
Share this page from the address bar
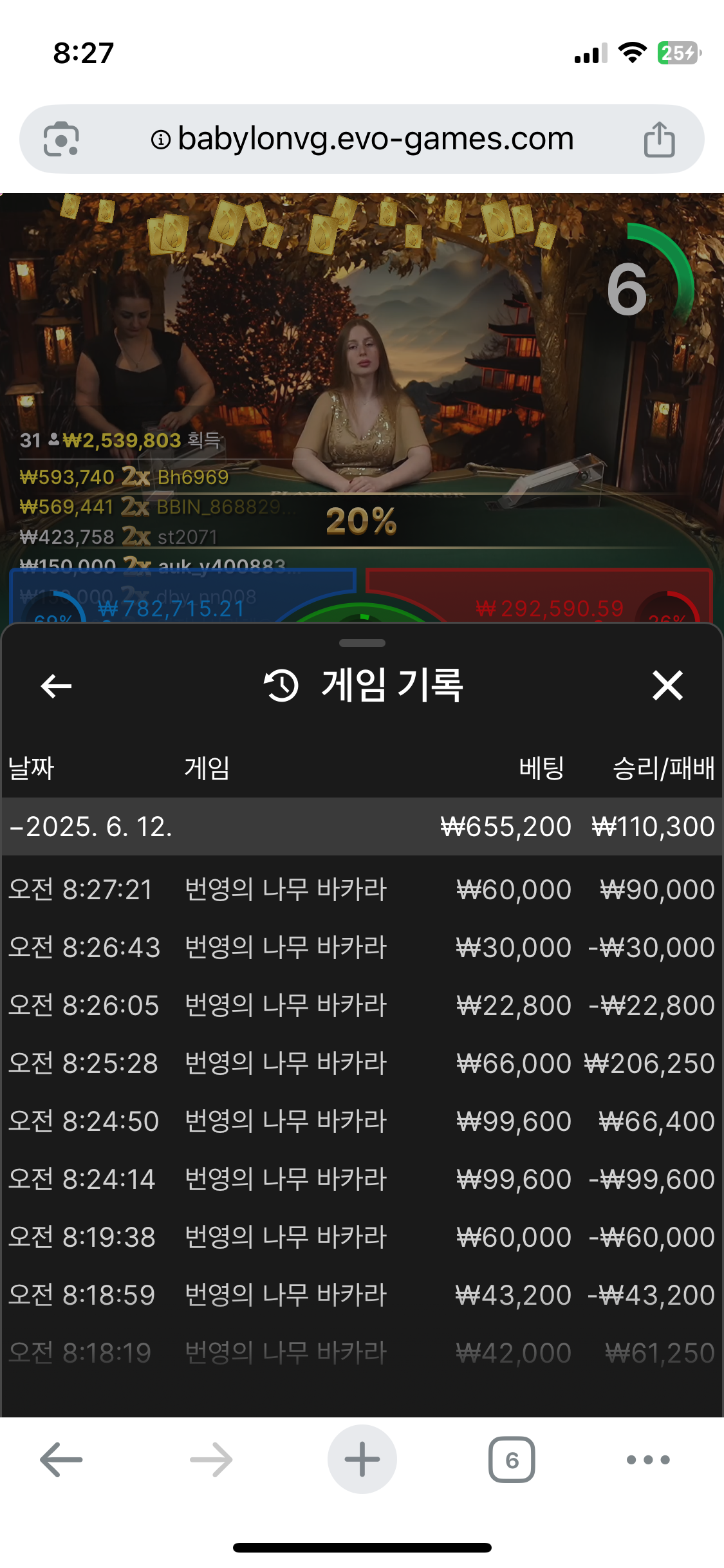click(659, 139)
